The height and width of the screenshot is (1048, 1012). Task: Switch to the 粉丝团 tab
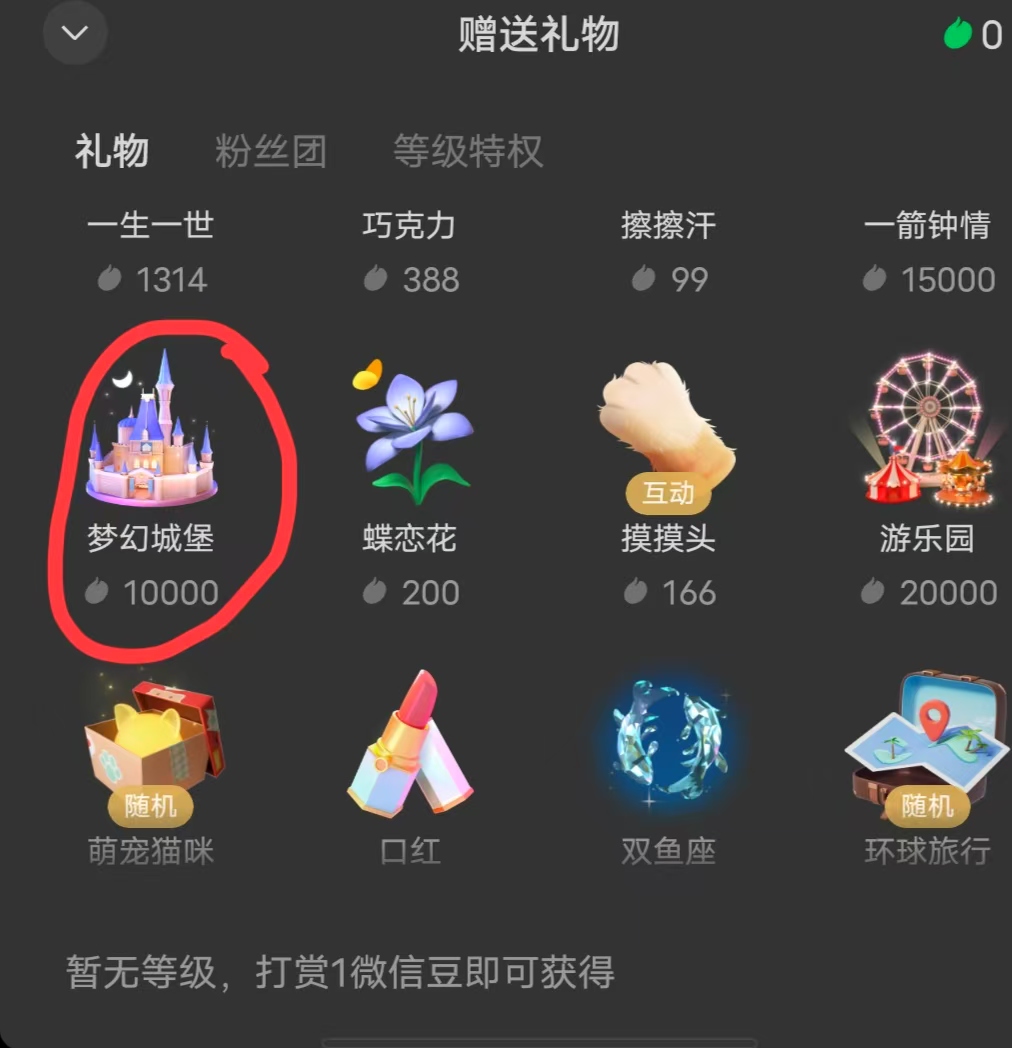click(270, 152)
